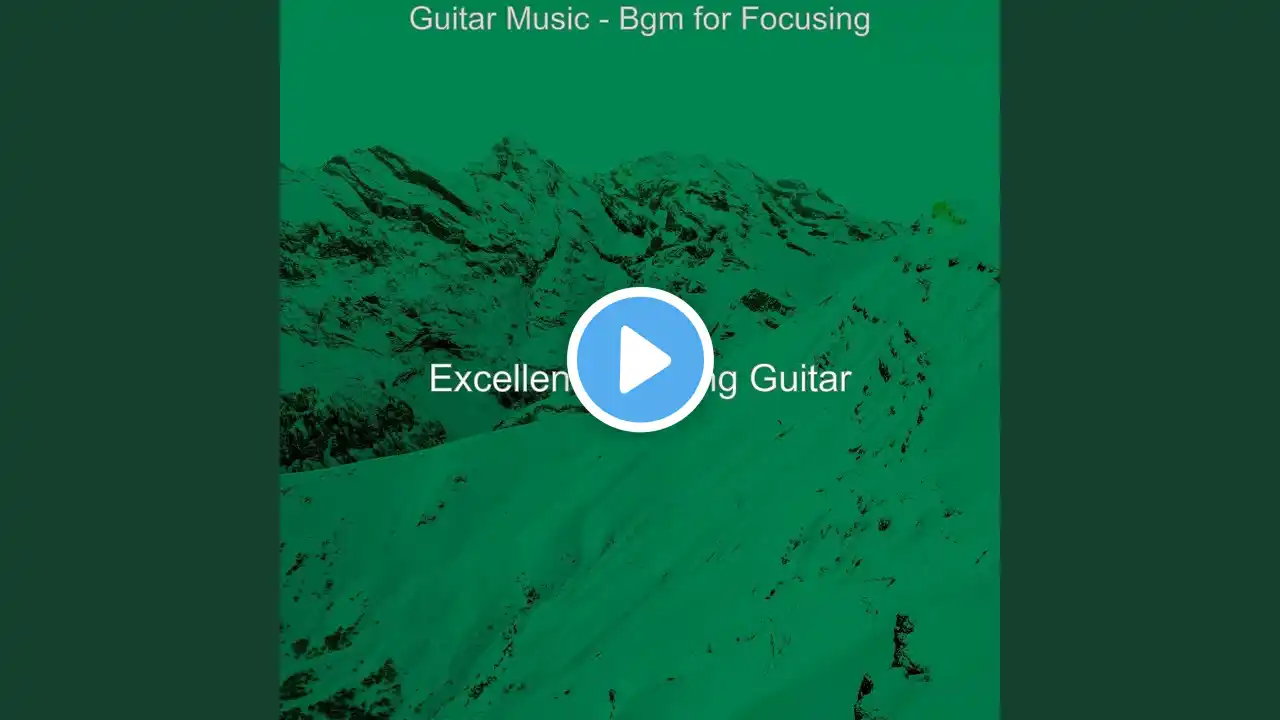
Task: Play the Guitar Music video
Action: 640,360
